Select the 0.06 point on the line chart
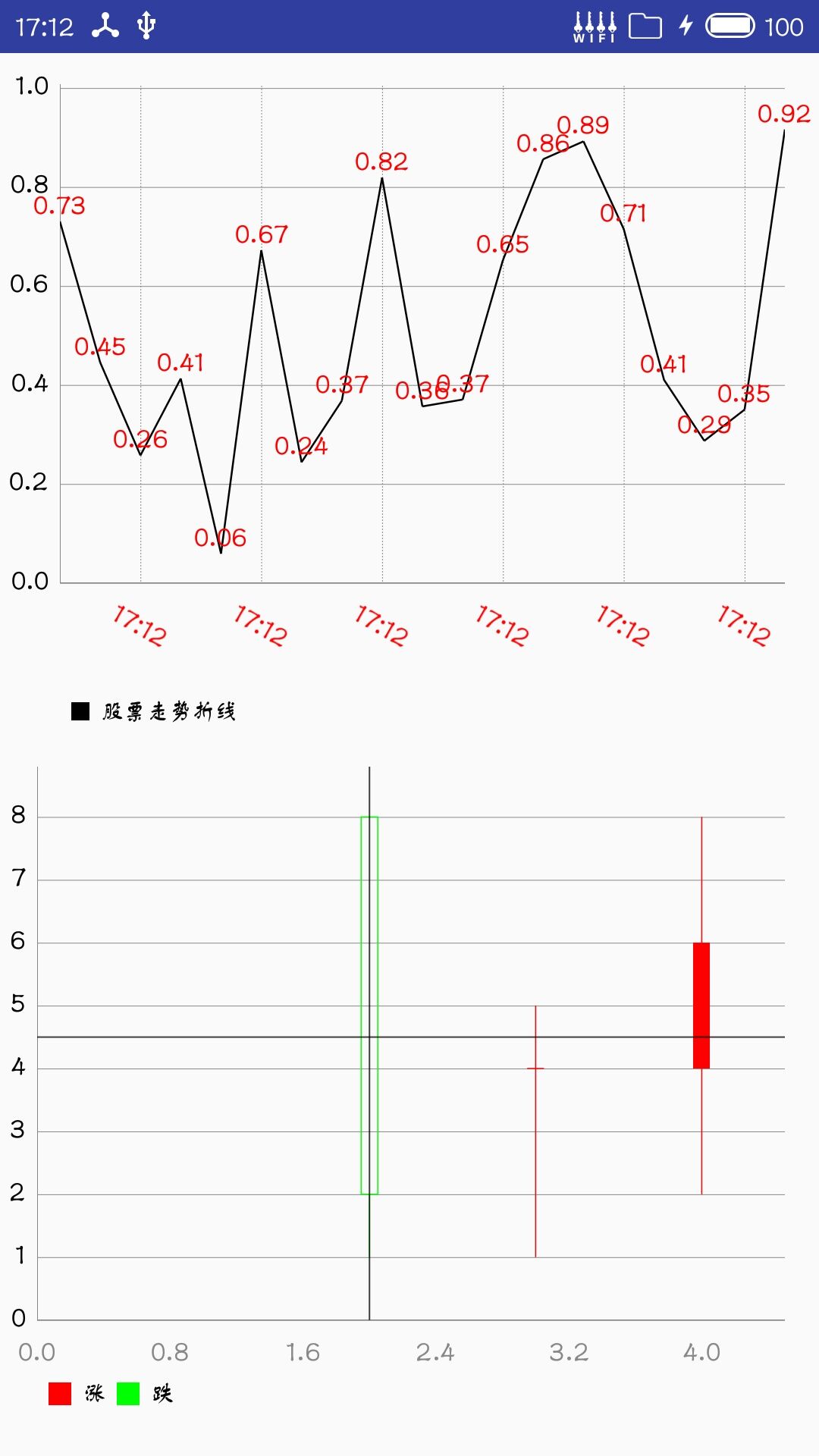 tap(221, 553)
